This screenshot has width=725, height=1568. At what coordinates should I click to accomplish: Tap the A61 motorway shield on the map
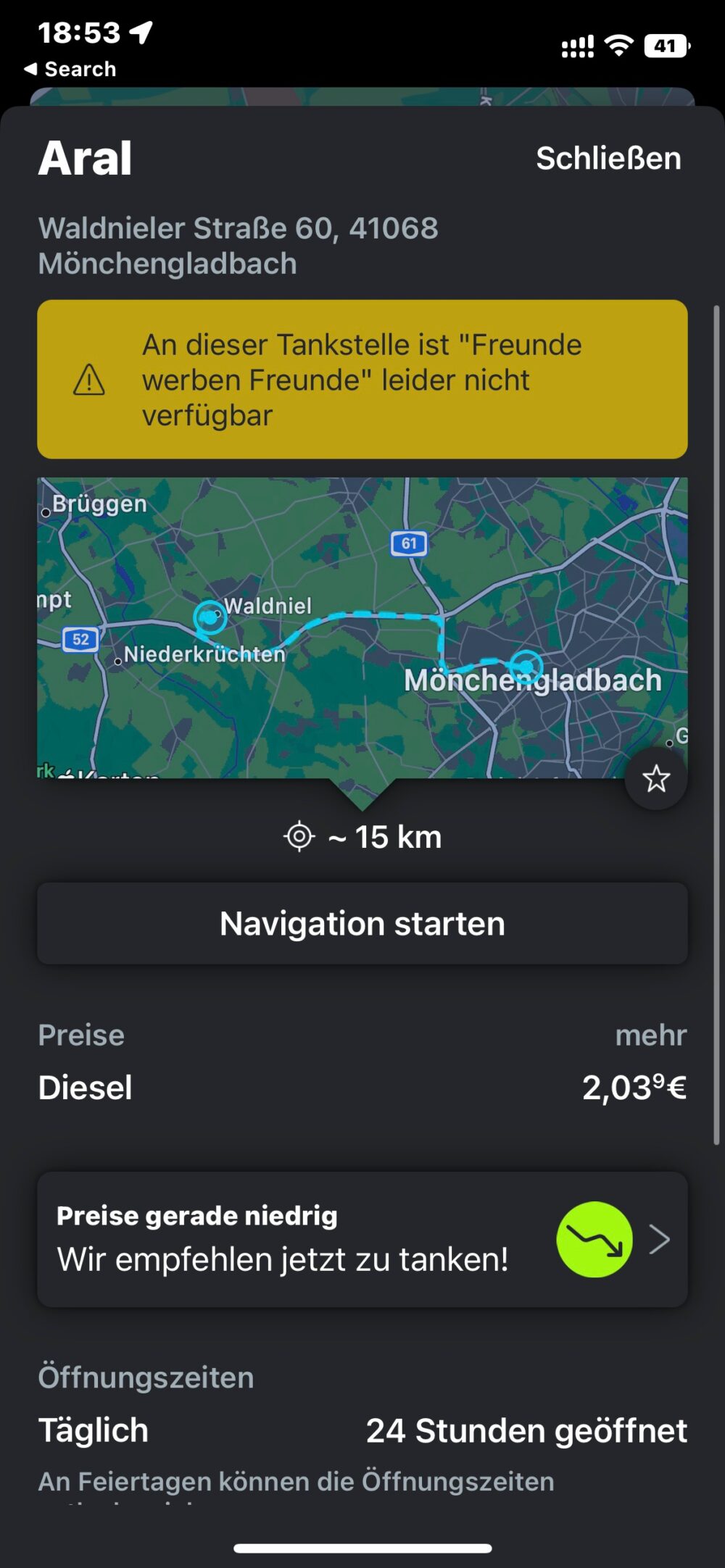[x=408, y=543]
